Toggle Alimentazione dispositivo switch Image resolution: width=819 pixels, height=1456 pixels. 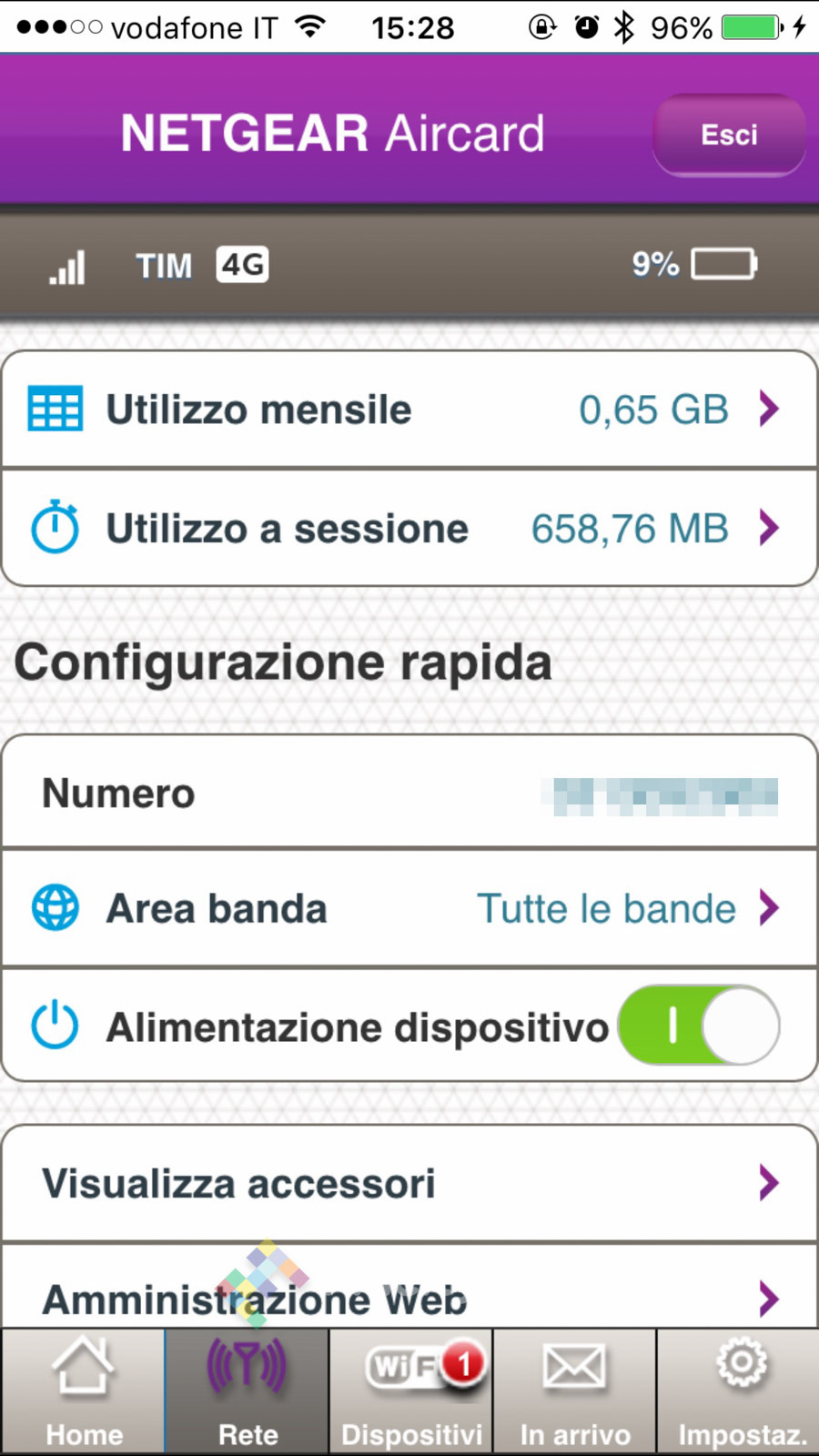[699, 1026]
